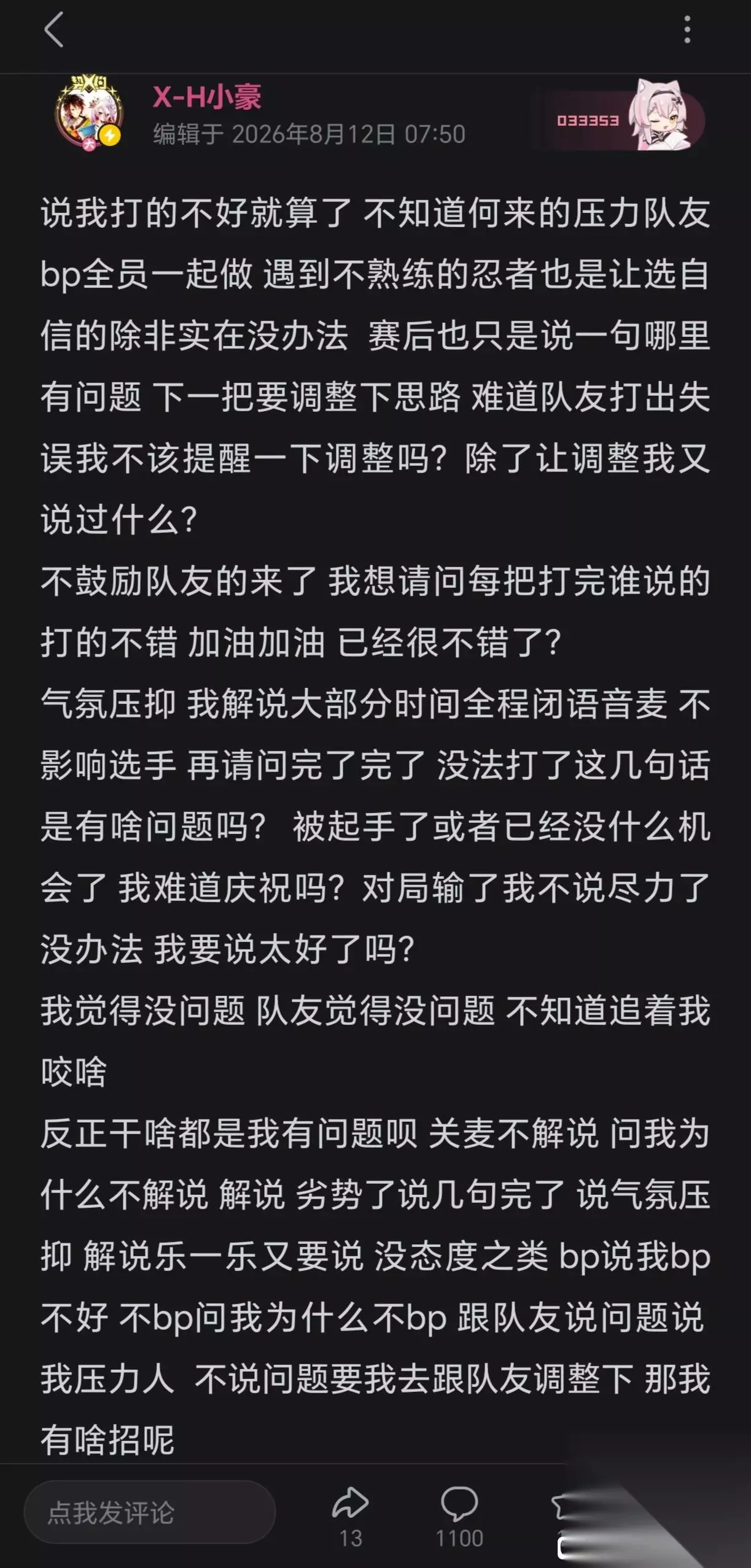Image resolution: width=751 pixels, height=1568 pixels.
Task: Go back with the top-left arrow
Action: 54,29
